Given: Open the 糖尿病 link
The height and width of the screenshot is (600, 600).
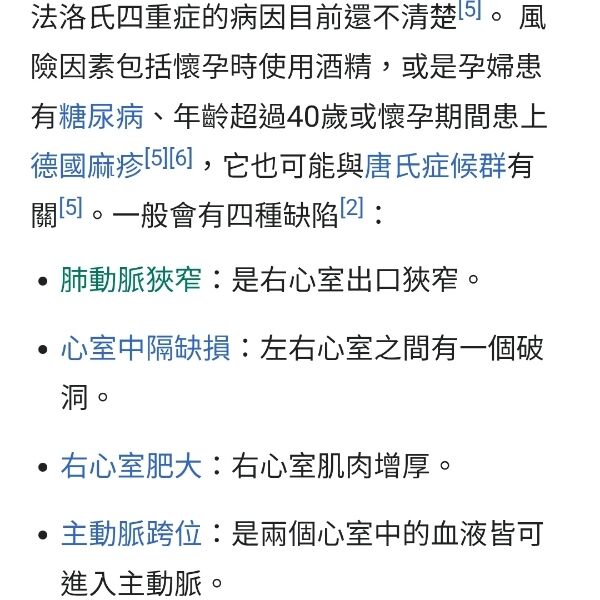Looking at the screenshot, I should coord(102,117).
